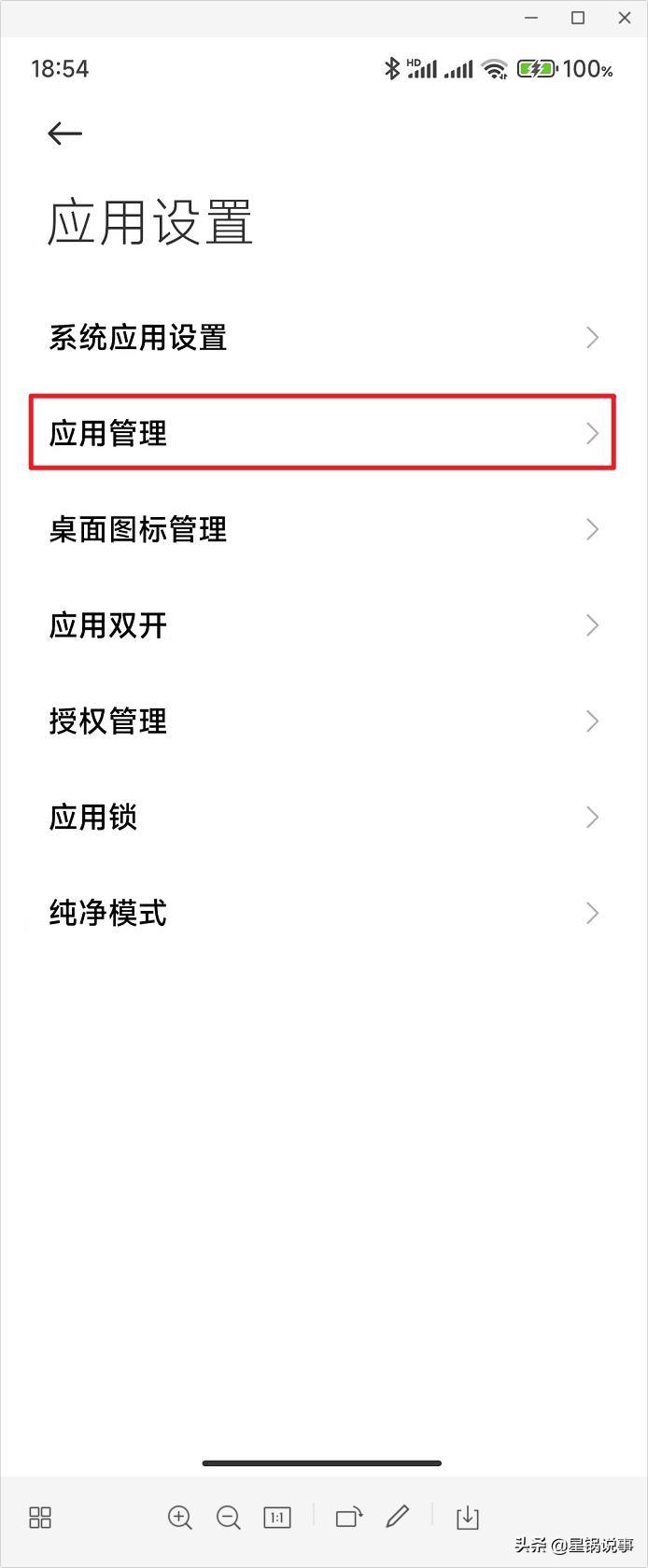Minimize the viewer window
This screenshot has width=648, height=1568.
pyautogui.click(x=531, y=18)
